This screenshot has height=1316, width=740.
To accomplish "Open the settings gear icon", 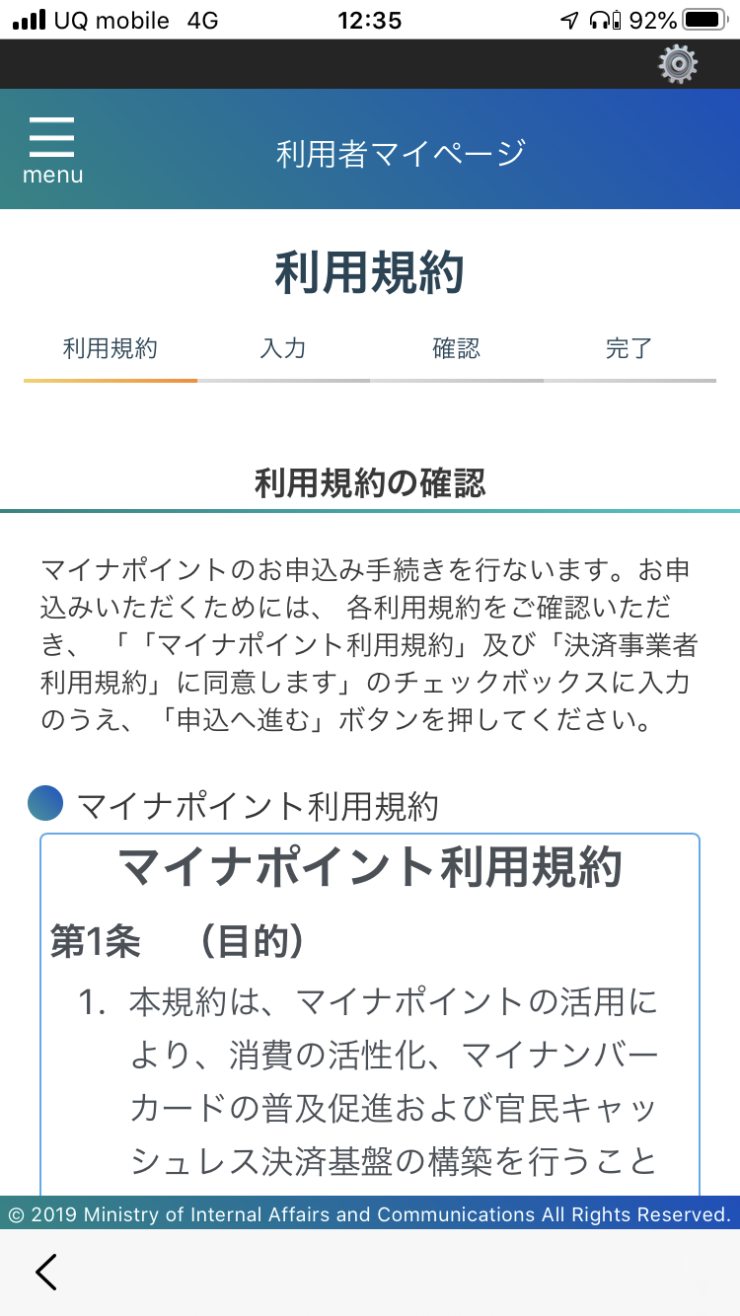I will tap(678, 64).
